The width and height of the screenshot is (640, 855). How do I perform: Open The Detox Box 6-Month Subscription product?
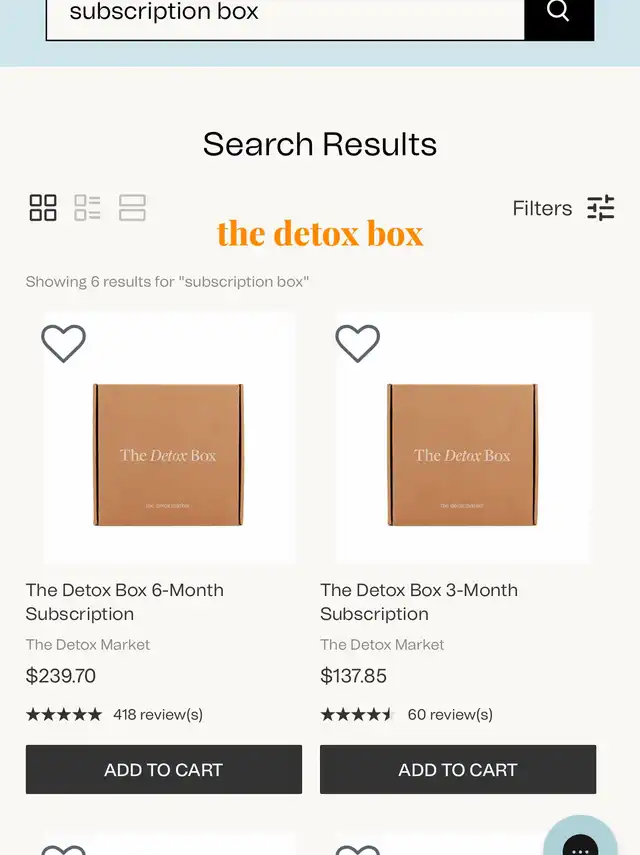coord(125,602)
